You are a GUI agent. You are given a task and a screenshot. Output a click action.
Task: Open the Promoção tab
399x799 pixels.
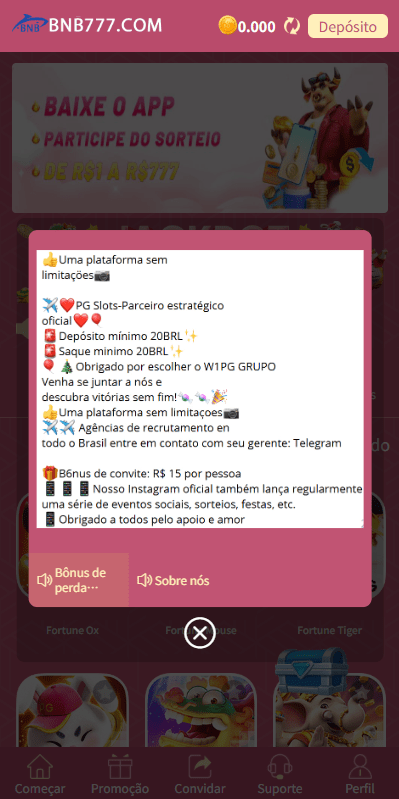pyautogui.click(x=120, y=774)
